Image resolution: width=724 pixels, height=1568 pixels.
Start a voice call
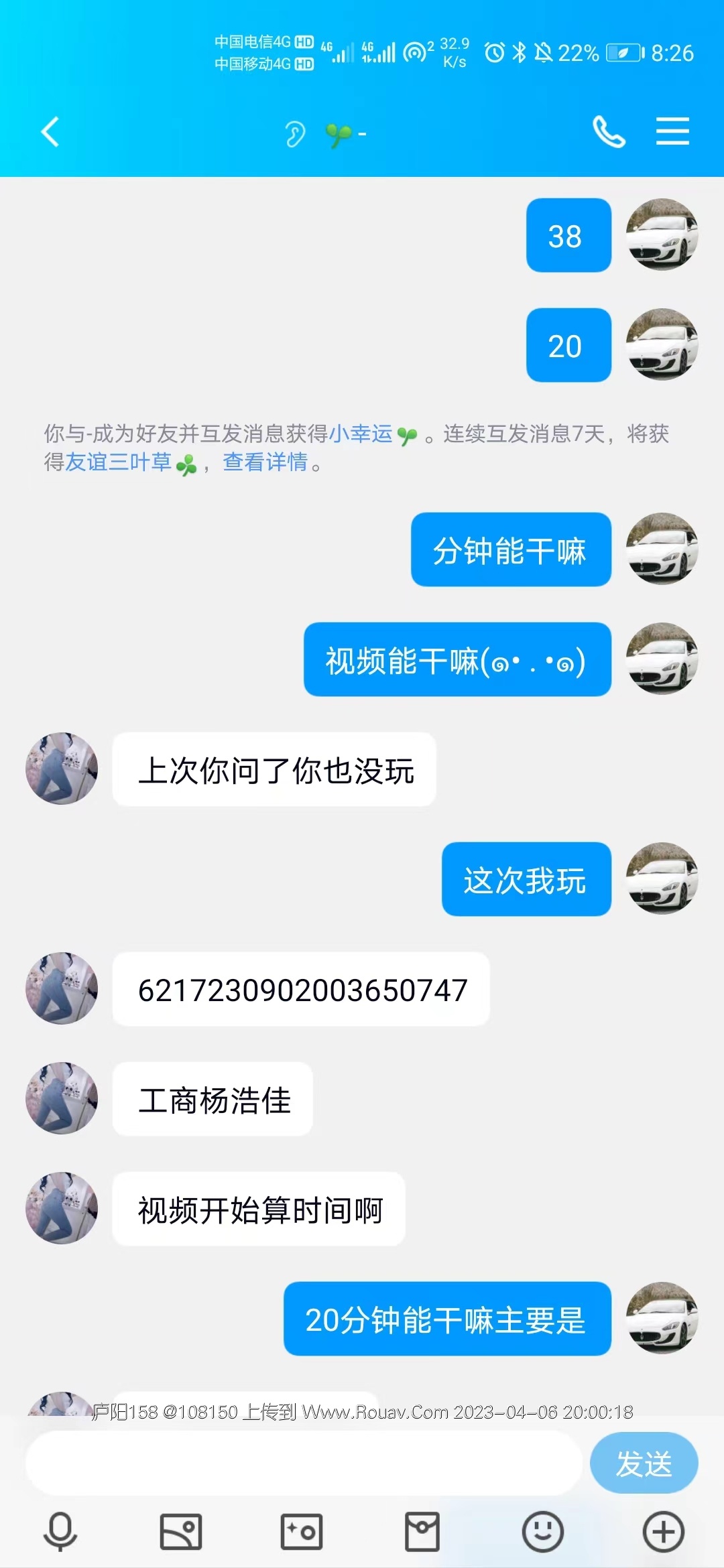[x=609, y=131]
